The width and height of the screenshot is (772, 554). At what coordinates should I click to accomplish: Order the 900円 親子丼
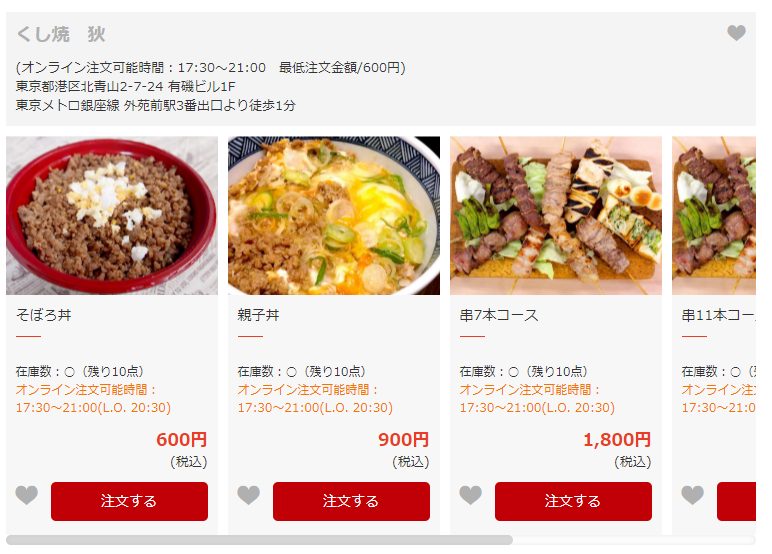click(351, 501)
